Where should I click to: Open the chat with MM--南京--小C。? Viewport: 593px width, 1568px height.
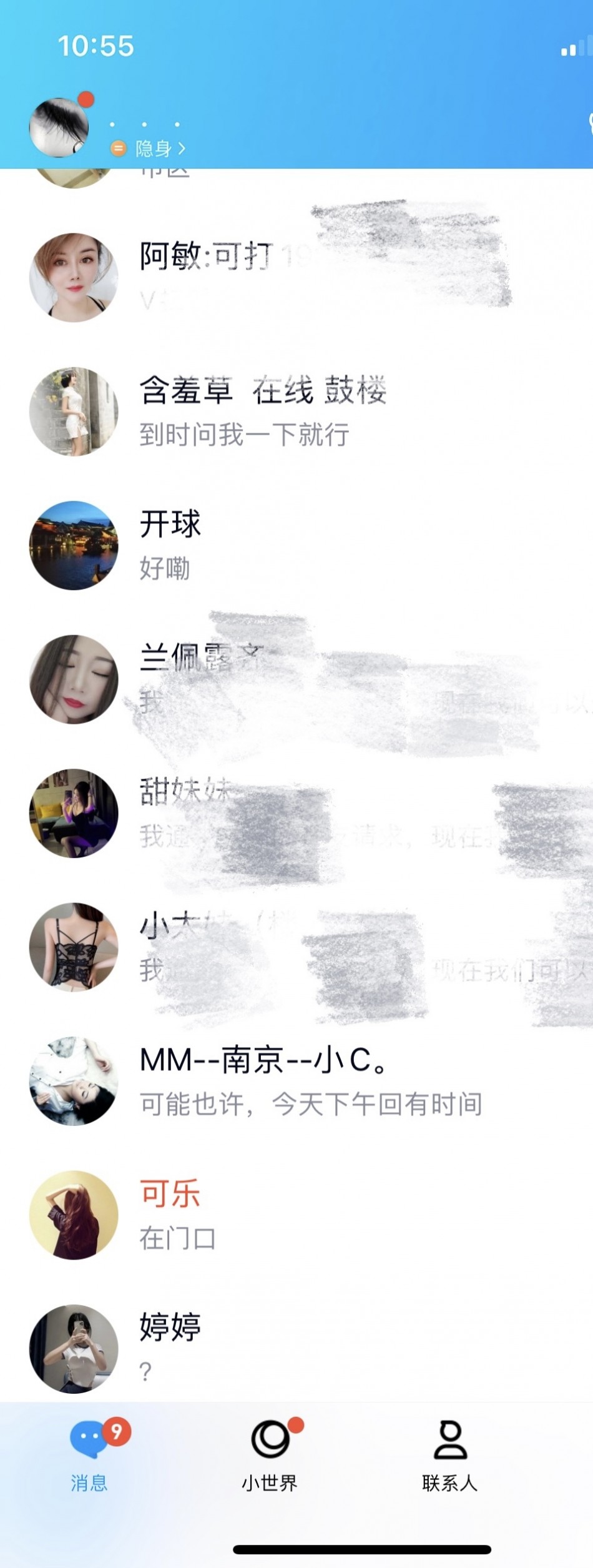tap(296, 1081)
